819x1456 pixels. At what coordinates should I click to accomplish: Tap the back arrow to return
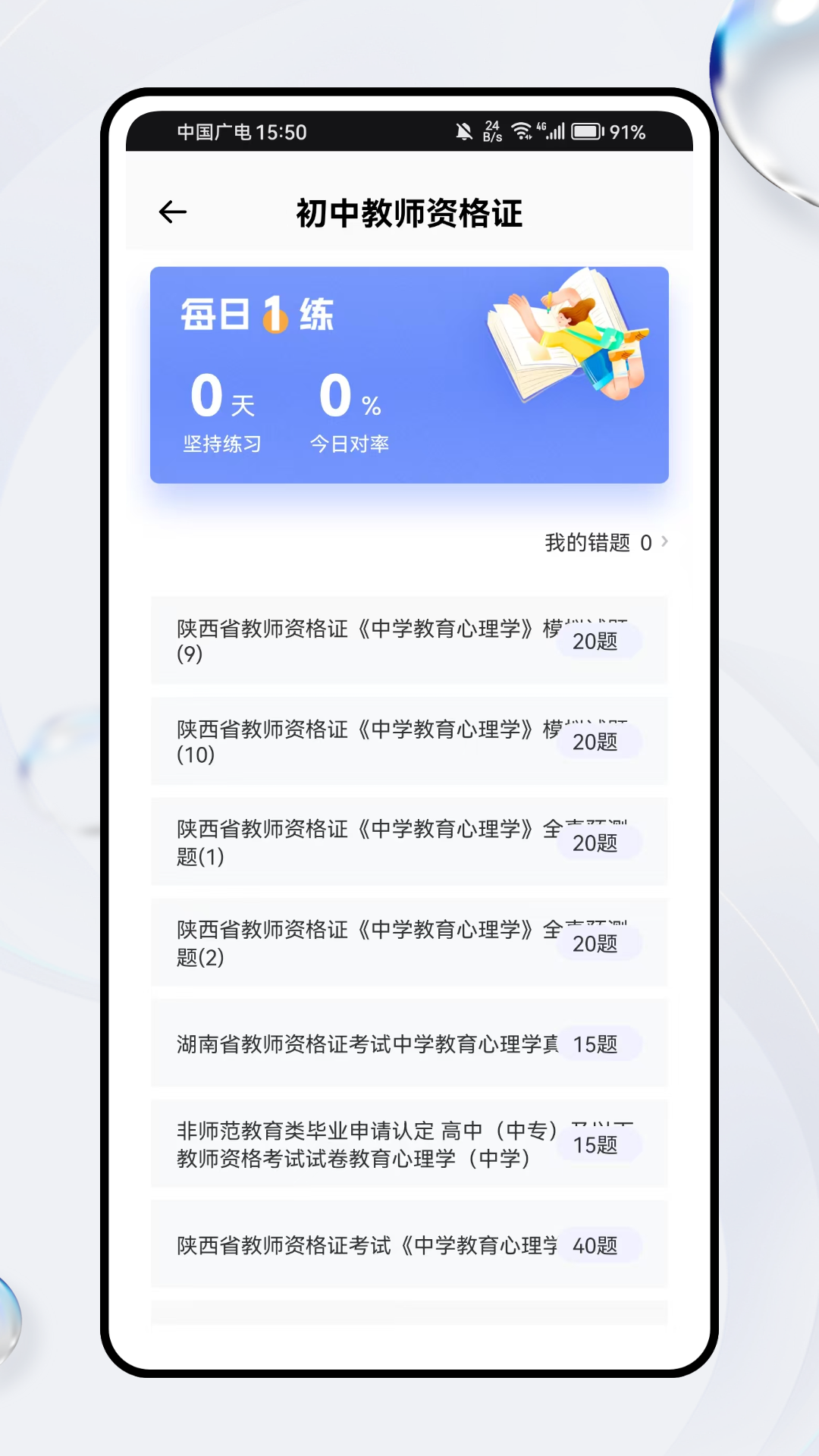click(x=171, y=212)
